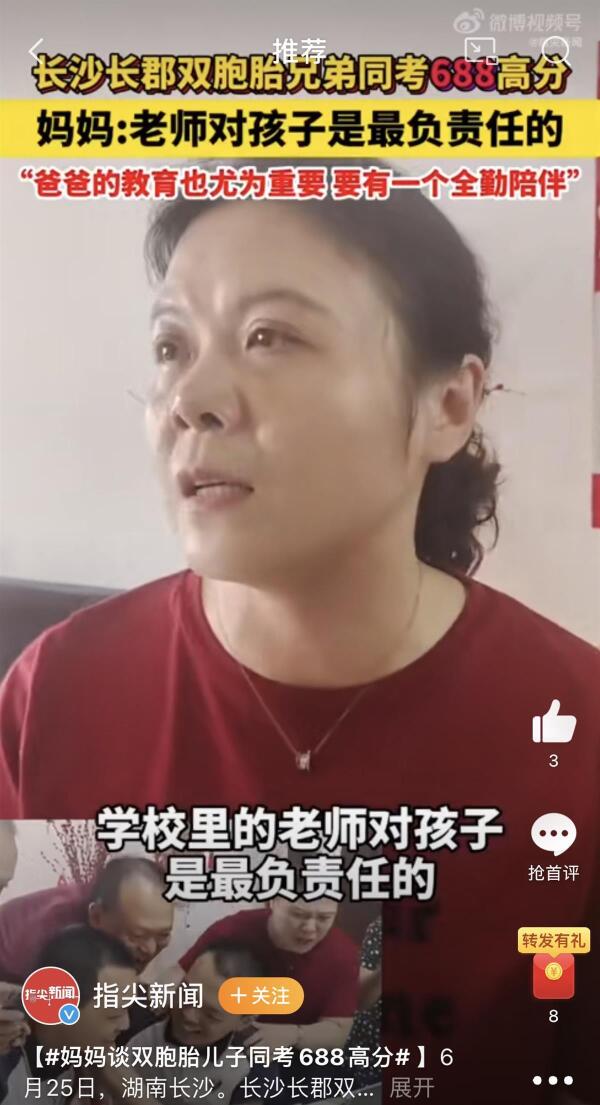This screenshot has height=1105, width=600.
Task: Expand the caption with 展开
Action: pyautogui.click(x=411, y=1088)
